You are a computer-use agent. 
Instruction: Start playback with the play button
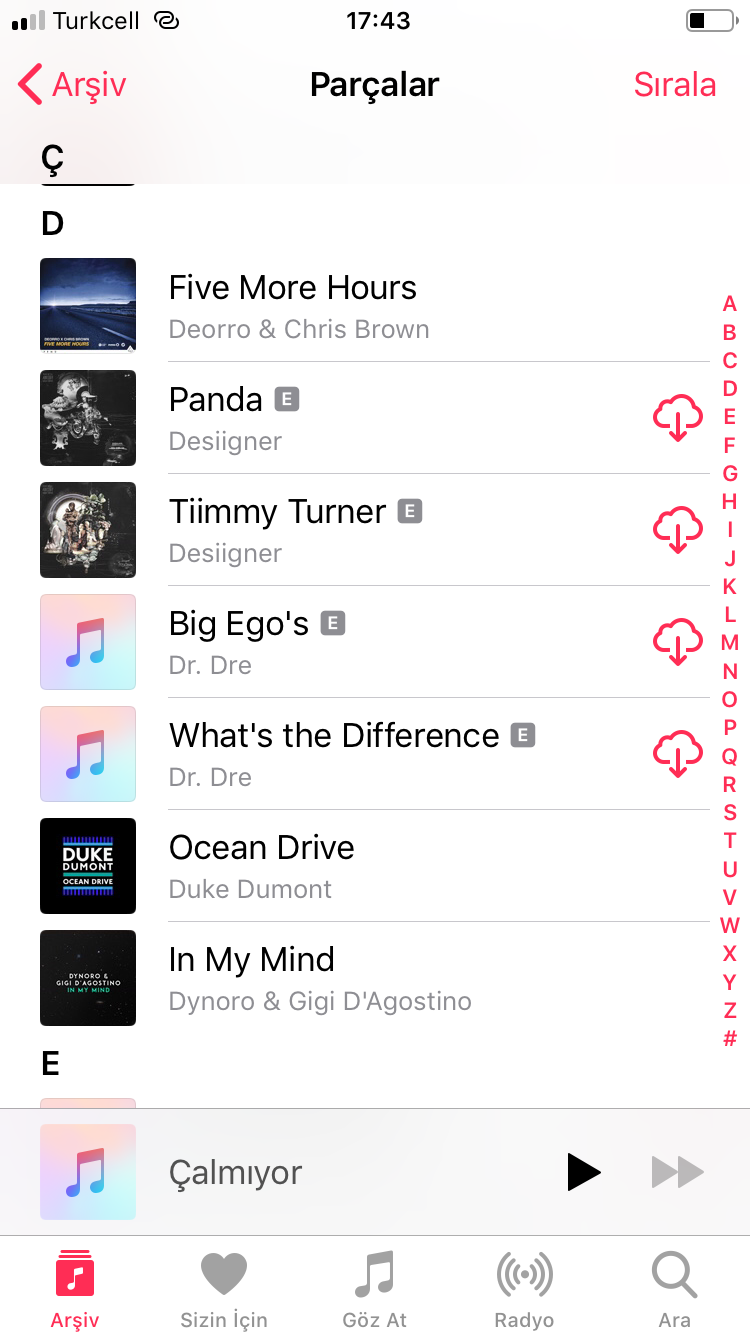584,1172
